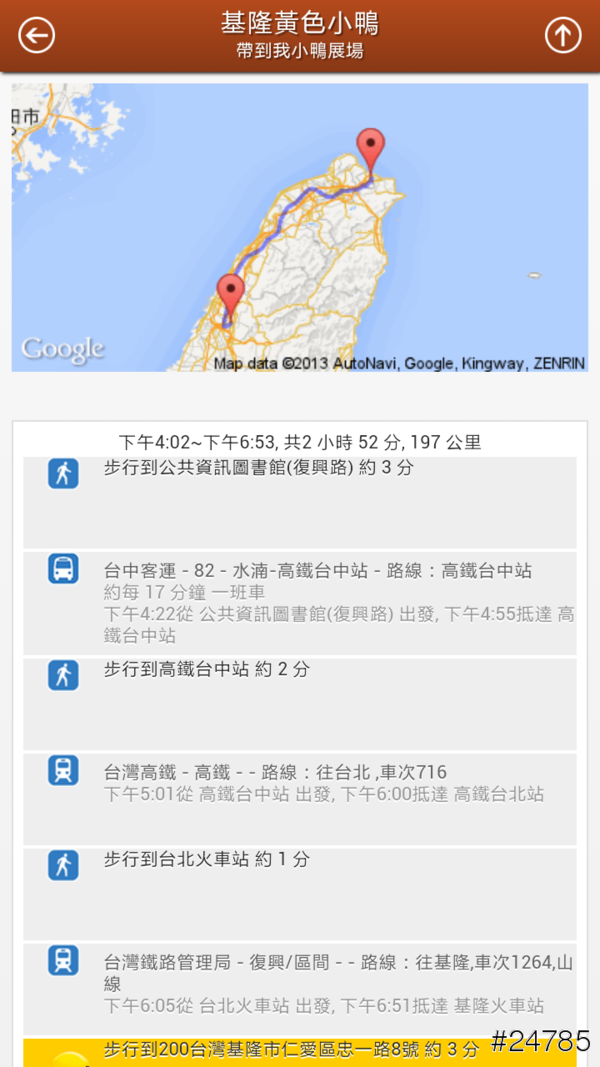The height and width of the screenshot is (1067, 600).
Task: Open the walk to 公共資訊圖書館 step
Action: [x=300, y=500]
